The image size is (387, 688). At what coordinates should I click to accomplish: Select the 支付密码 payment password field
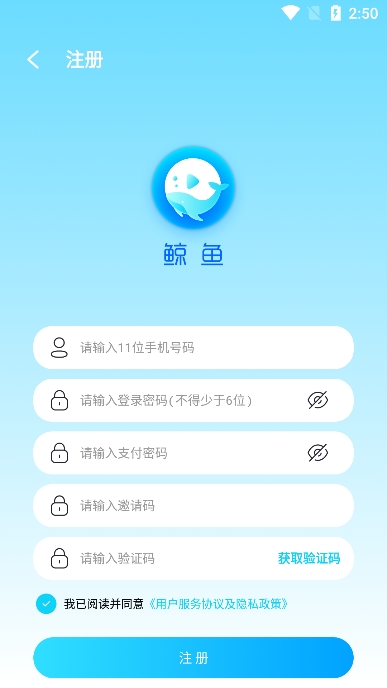[x=194, y=453]
